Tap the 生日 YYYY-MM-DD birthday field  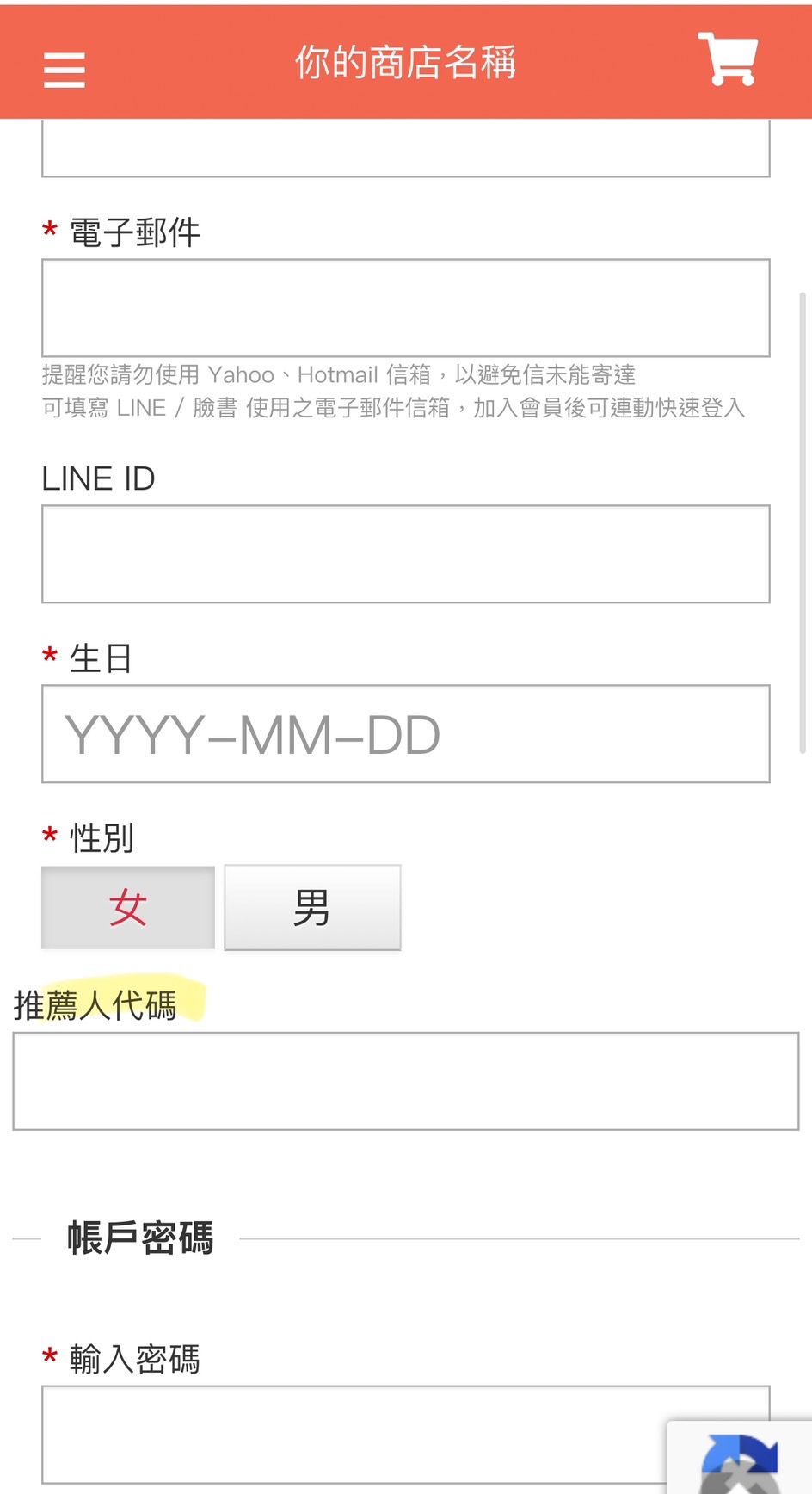[405, 734]
